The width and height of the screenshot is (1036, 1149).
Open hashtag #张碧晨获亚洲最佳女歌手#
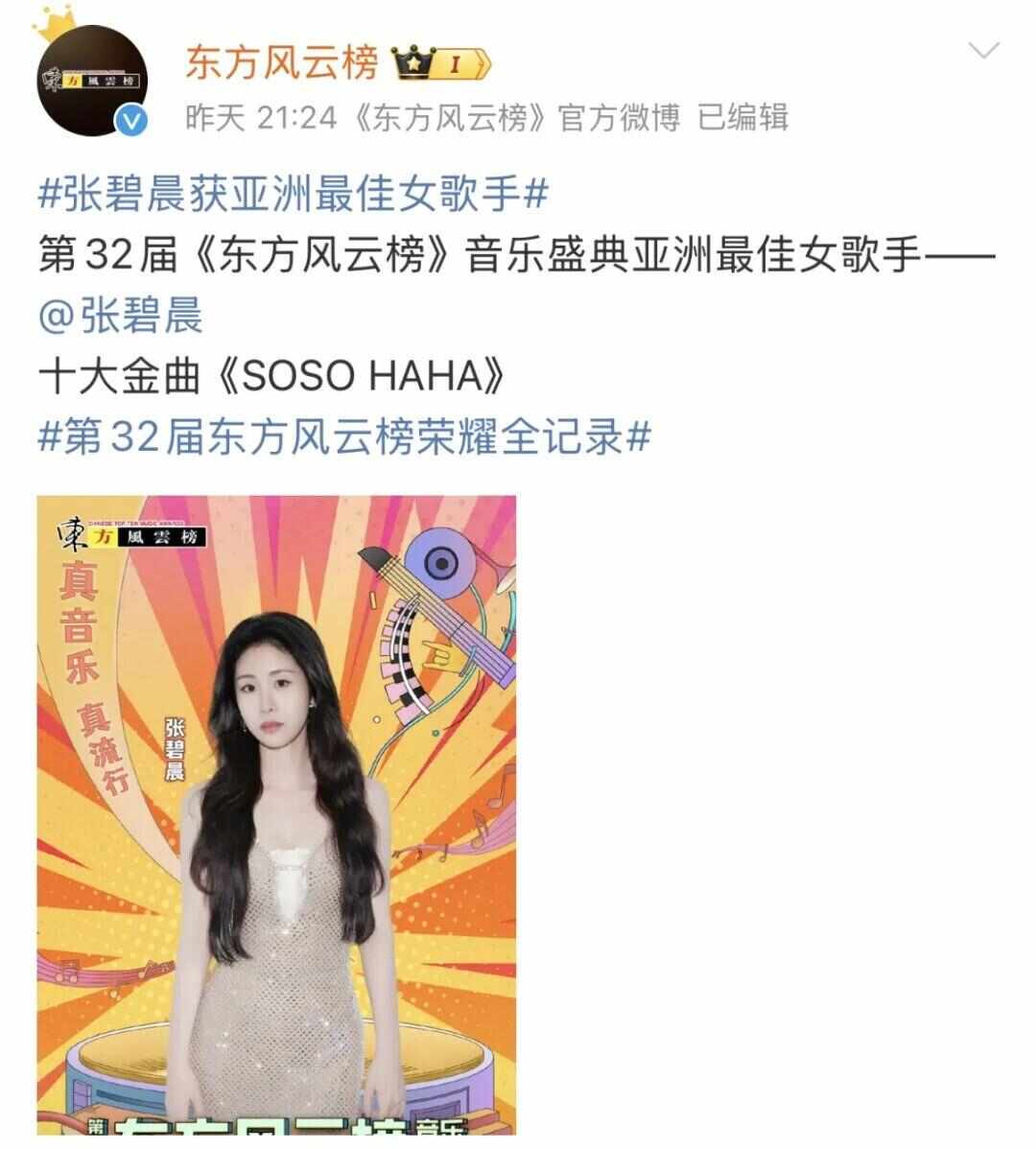pyautogui.click(x=293, y=196)
